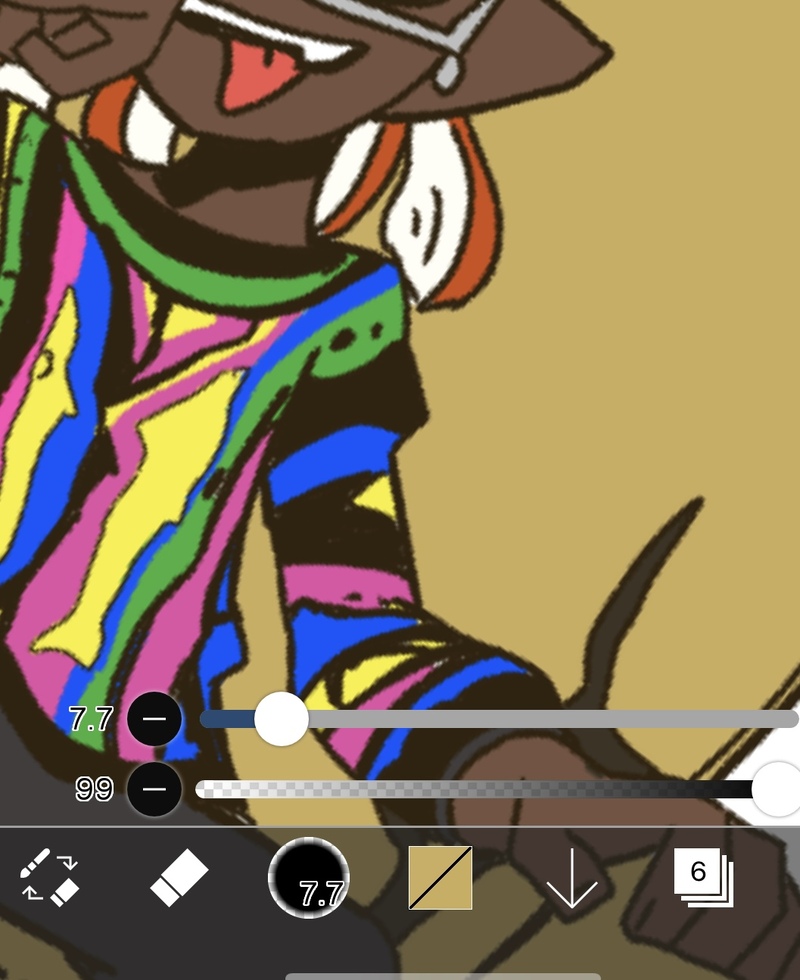This screenshot has height=980, width=800.
Task: Switch between brush and eraser tool
Action: pyautogui.click(x=50, y=877)
